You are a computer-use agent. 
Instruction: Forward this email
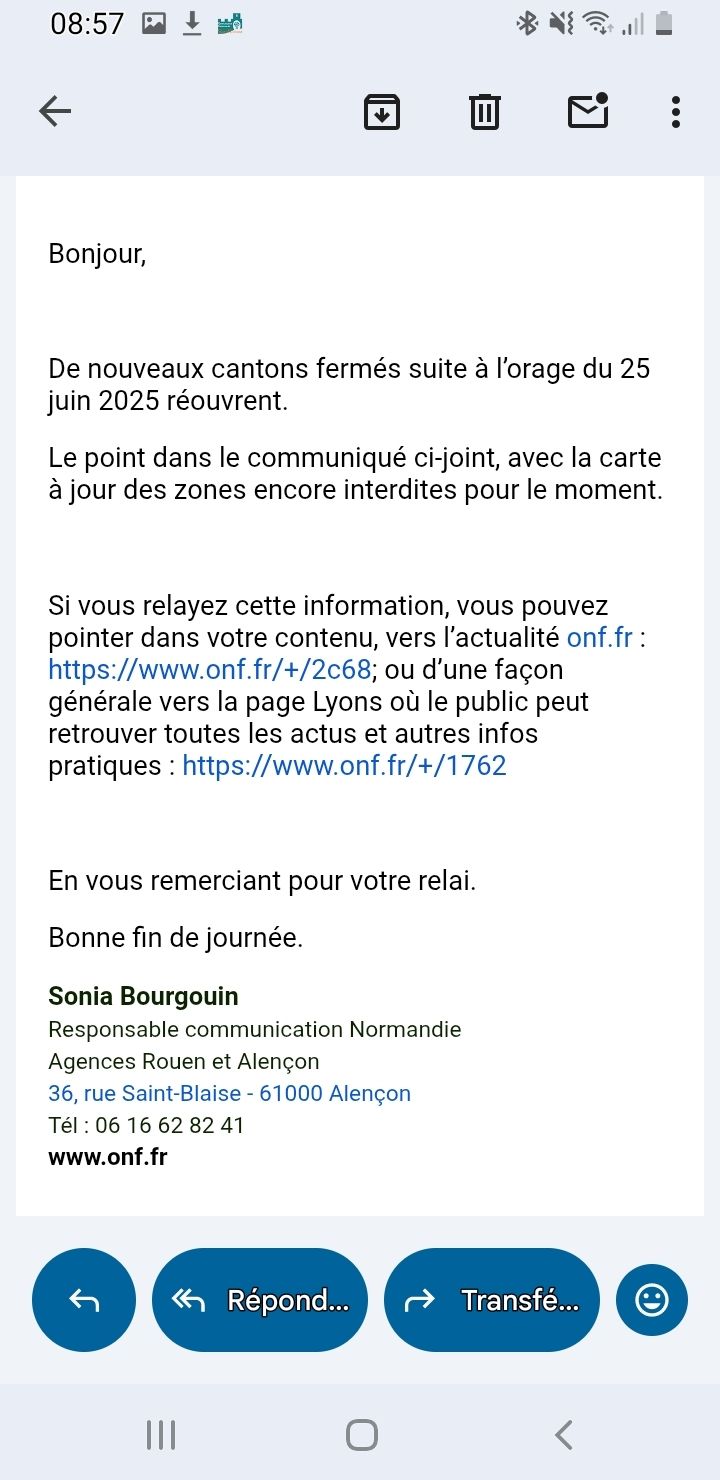point(492,1300)
